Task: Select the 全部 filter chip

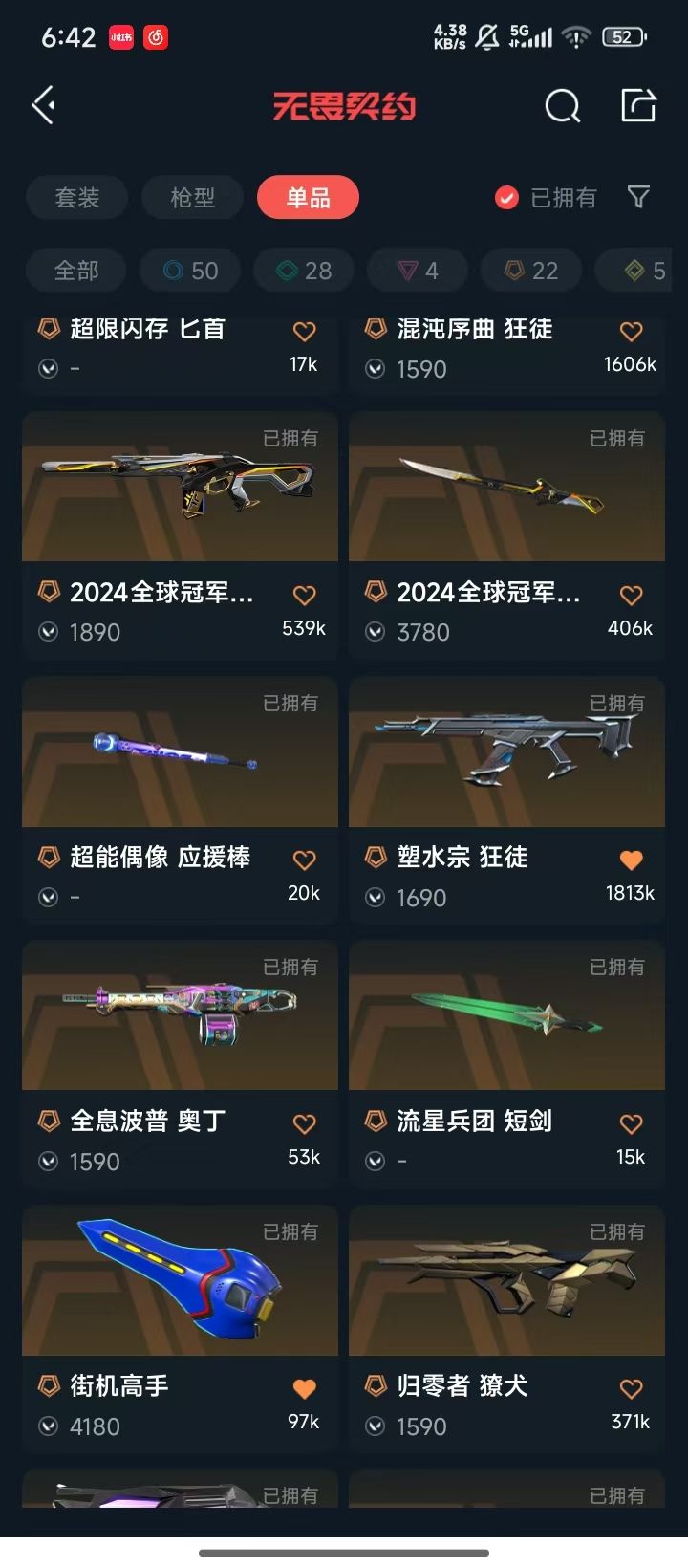Action: pyautogui.click(x=76, y=271)
